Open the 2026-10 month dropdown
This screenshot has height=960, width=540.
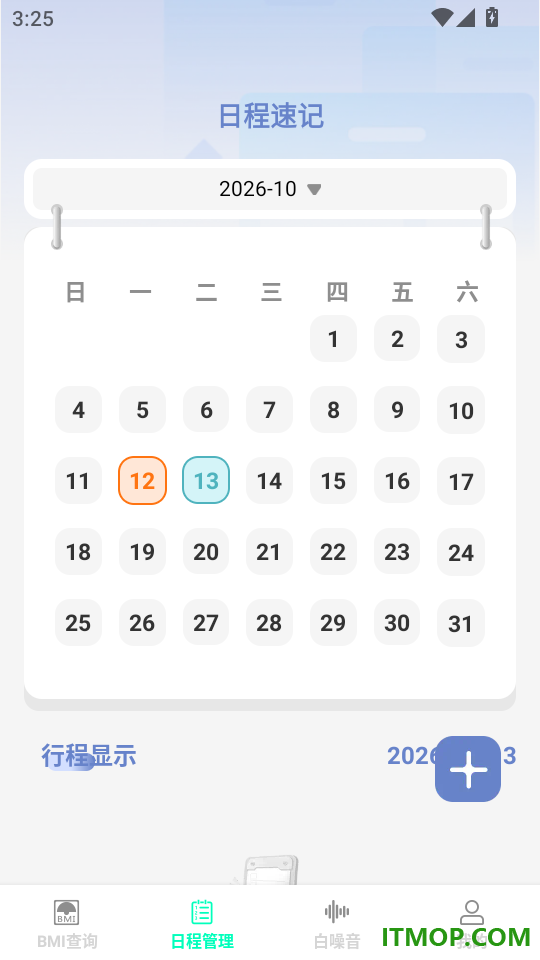pyautogui.click(x=270, y=189)
